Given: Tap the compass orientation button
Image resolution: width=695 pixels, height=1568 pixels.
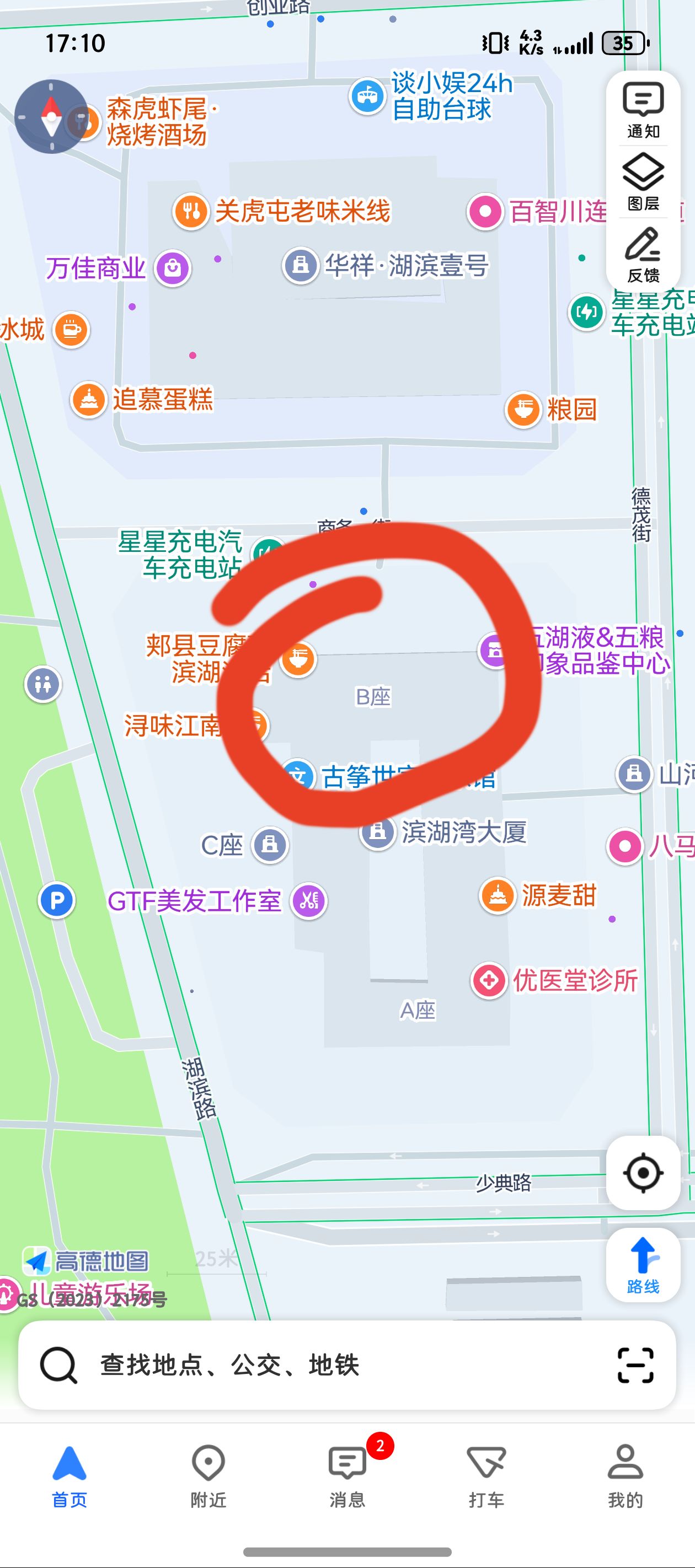Looking at the screenshot, I should 51,116.
